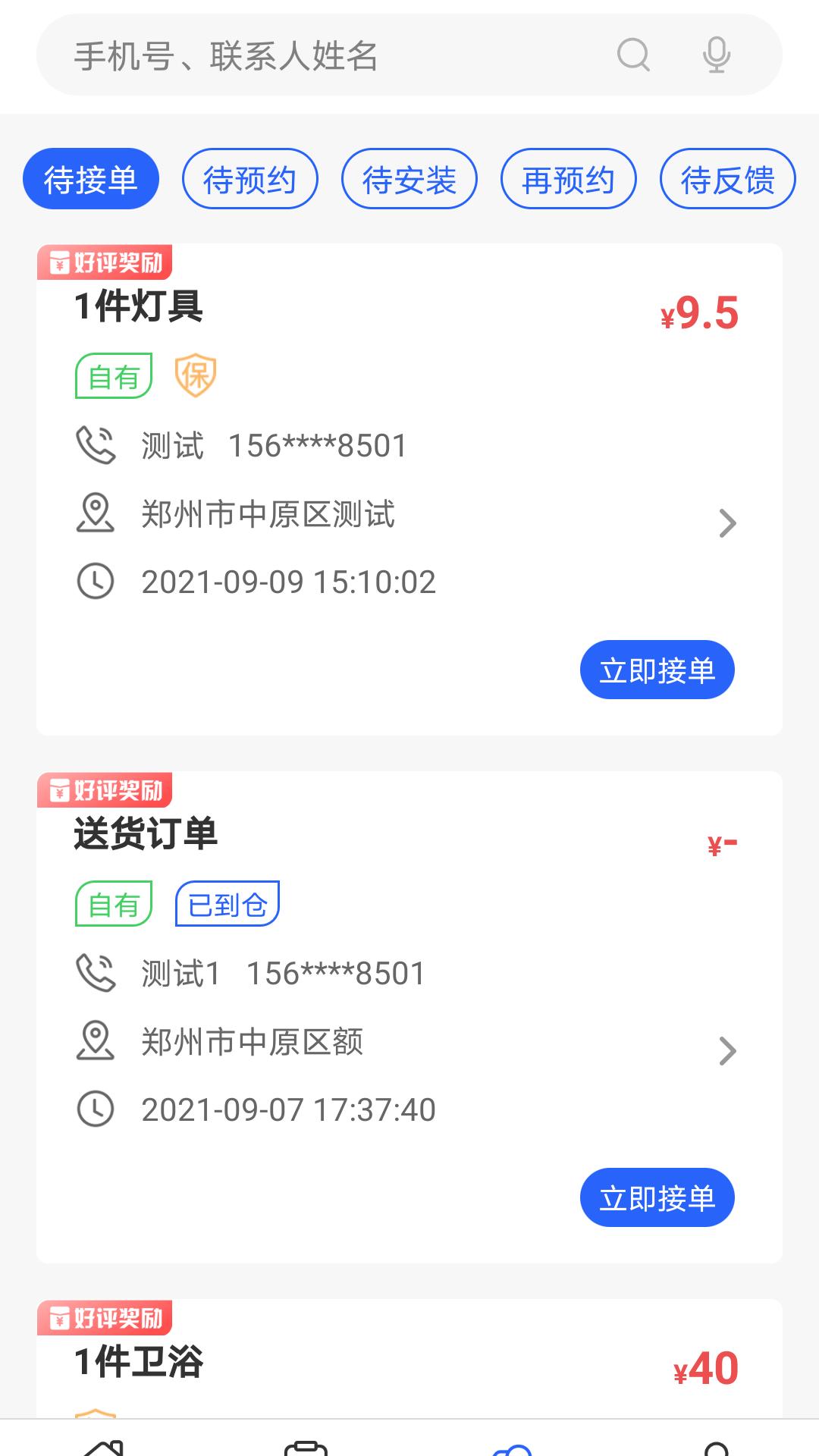The image size is (819, 1456).
Task: Tap the phone icon beside 测试 contact
Action: 94,446
